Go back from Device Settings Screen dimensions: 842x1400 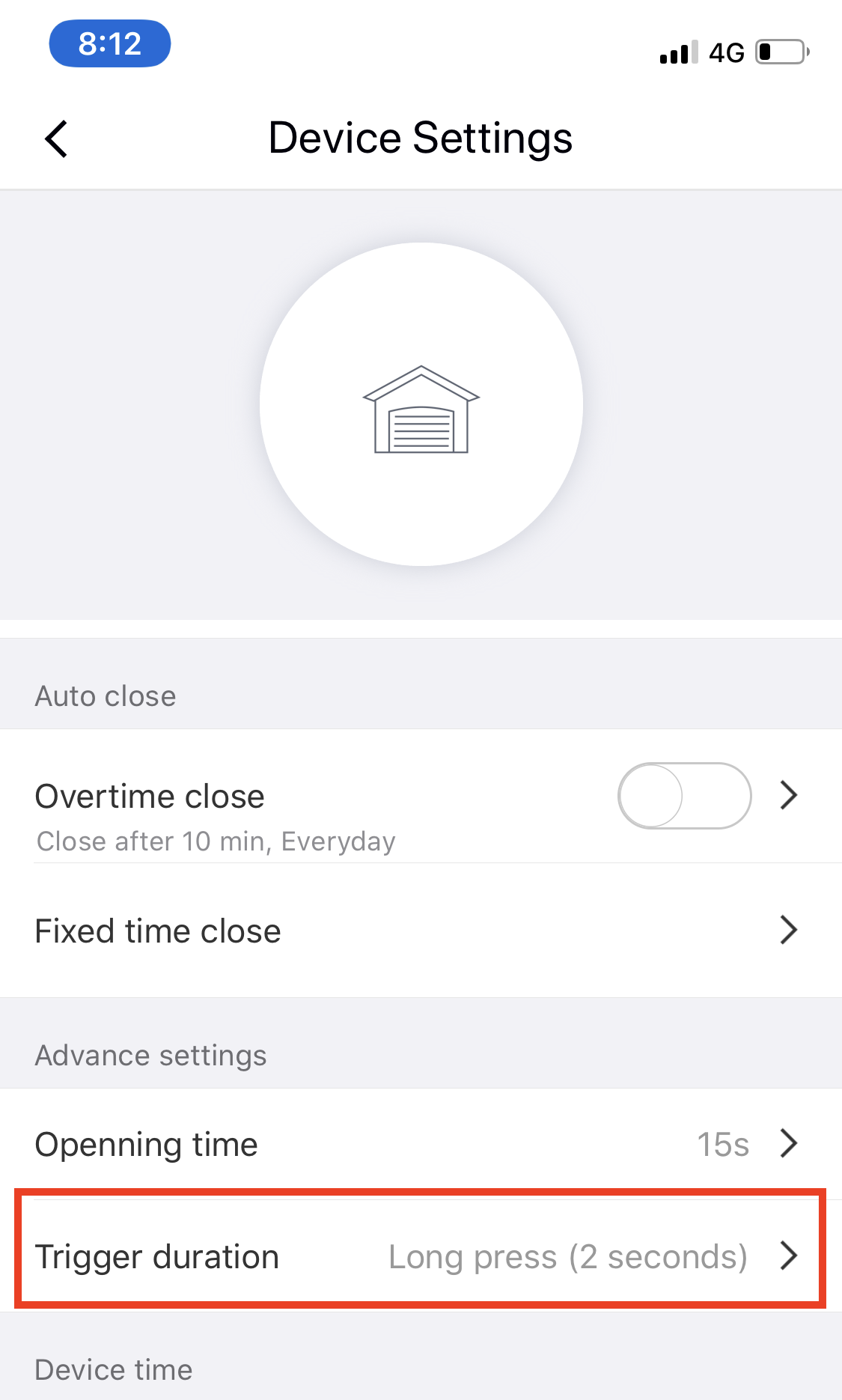click(x=57, y=139)
